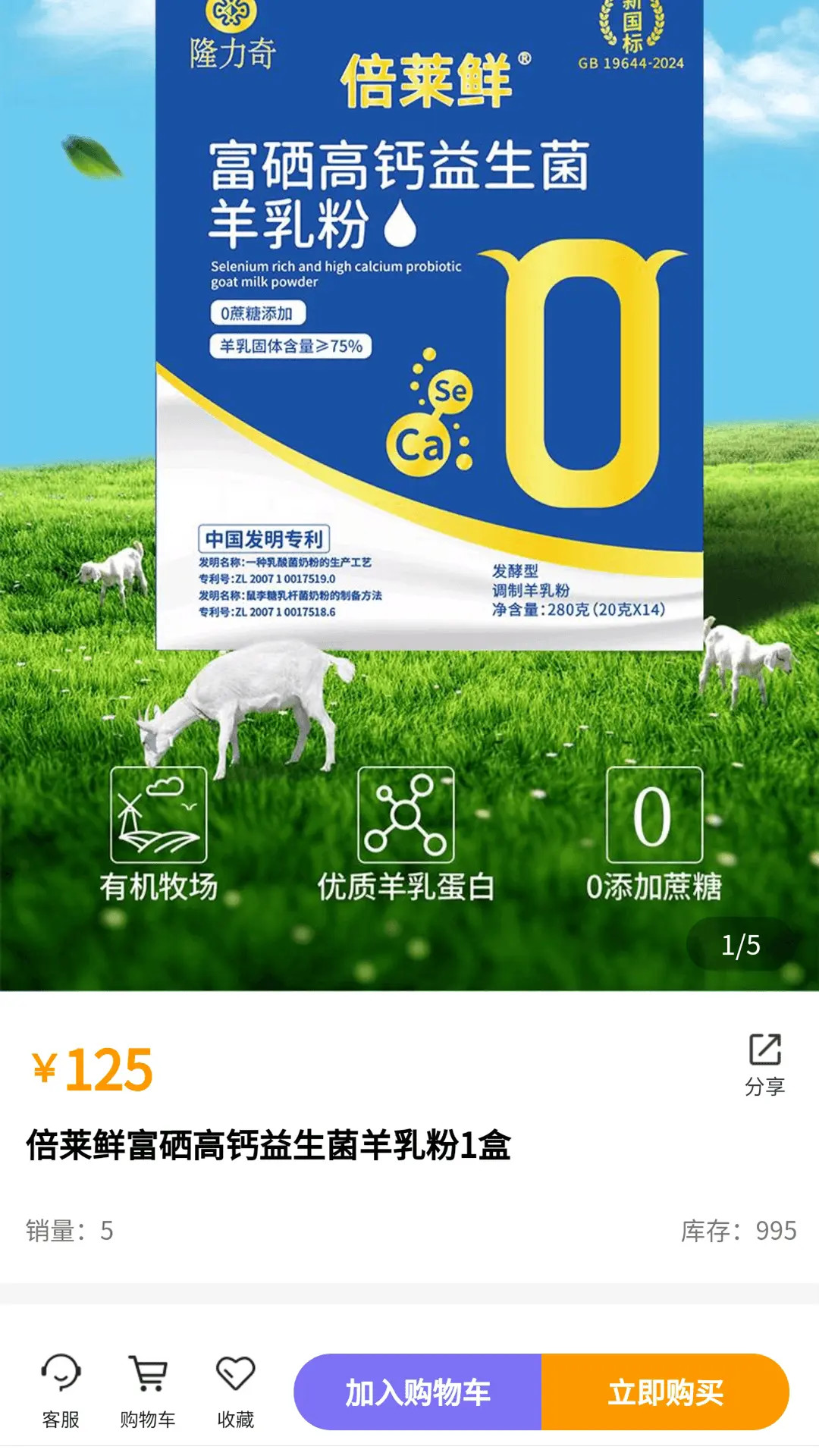
Task: Open the 购物车 shopping cart
Action: coord(146,1392)
